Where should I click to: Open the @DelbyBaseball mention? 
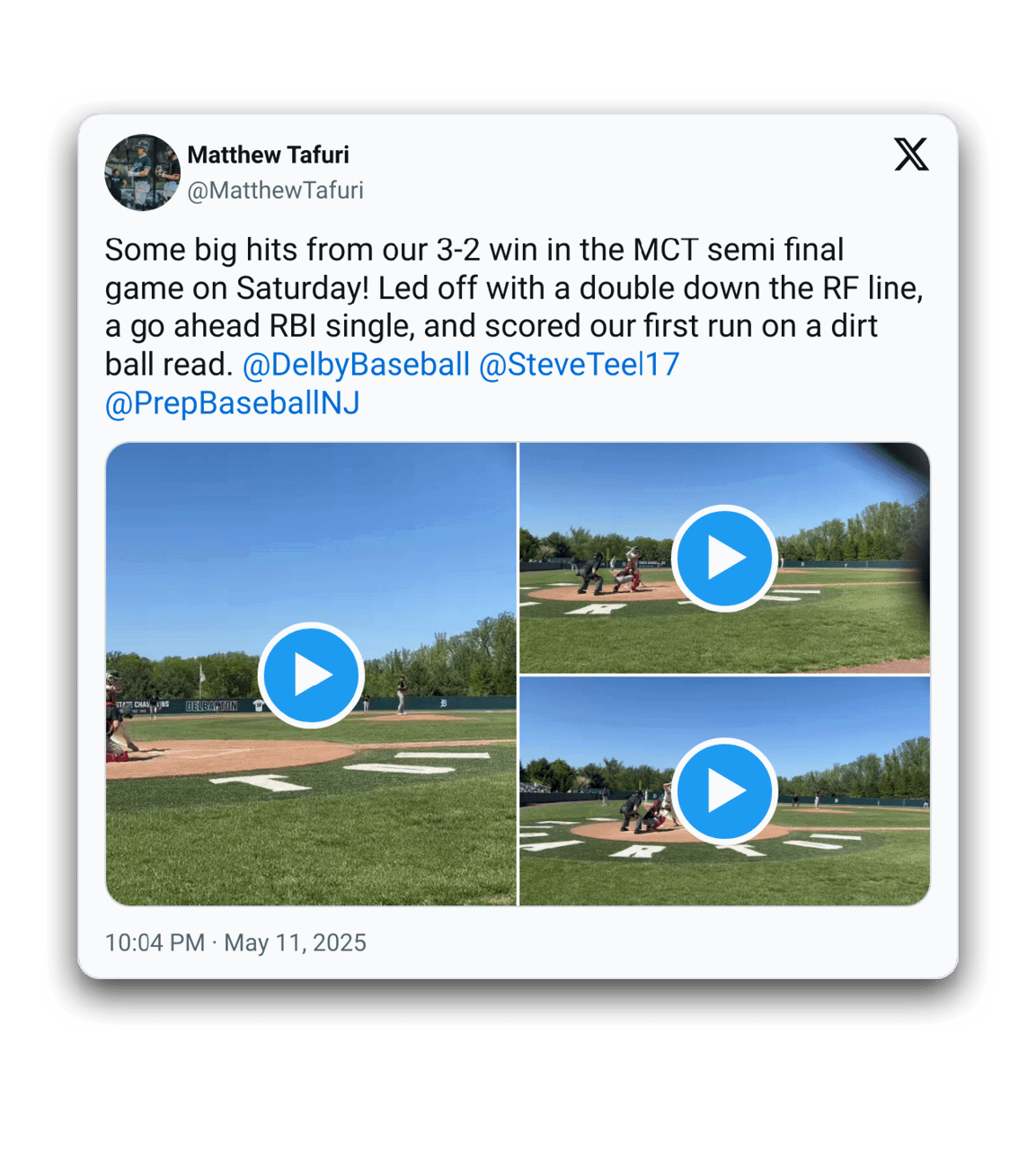tap(356, 365)
